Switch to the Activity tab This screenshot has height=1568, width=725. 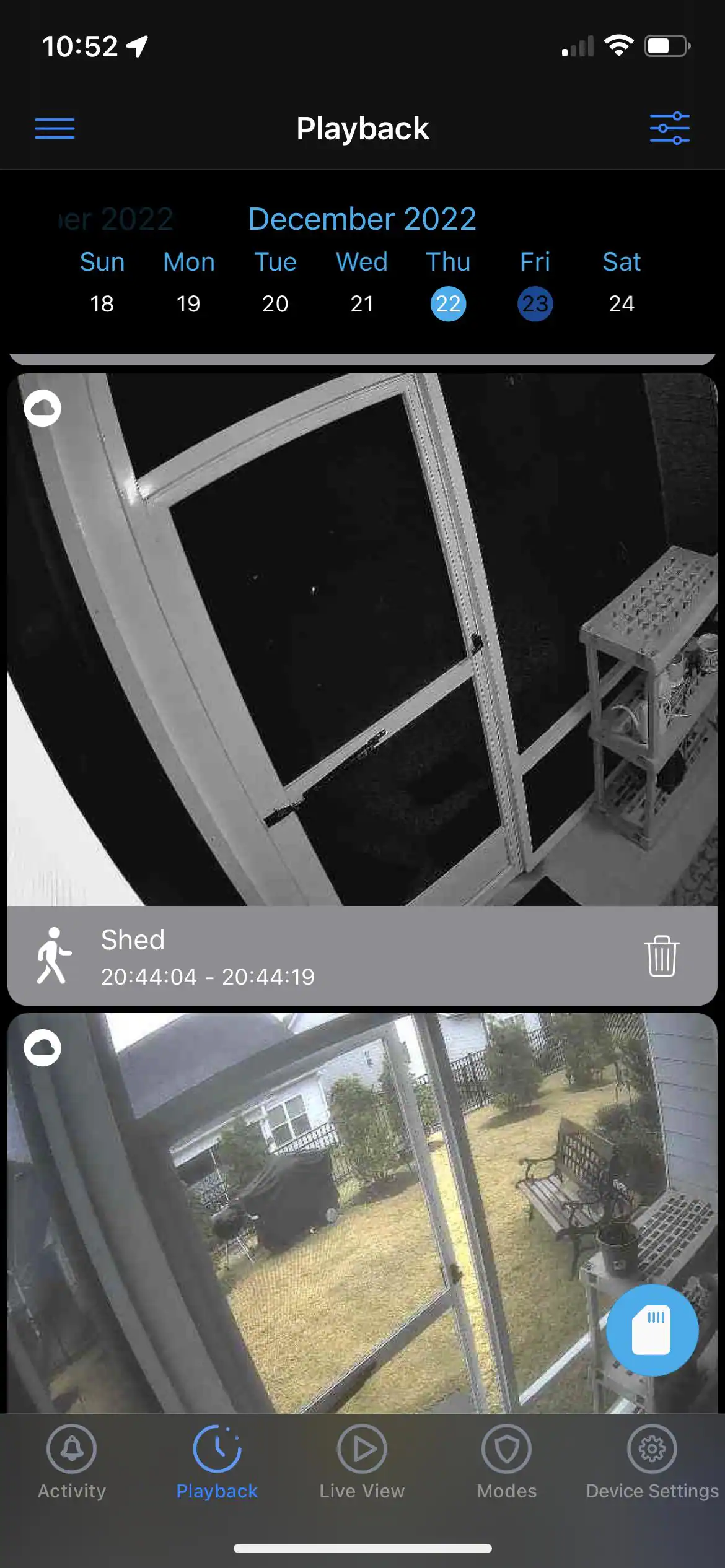tap(72, 1461)
